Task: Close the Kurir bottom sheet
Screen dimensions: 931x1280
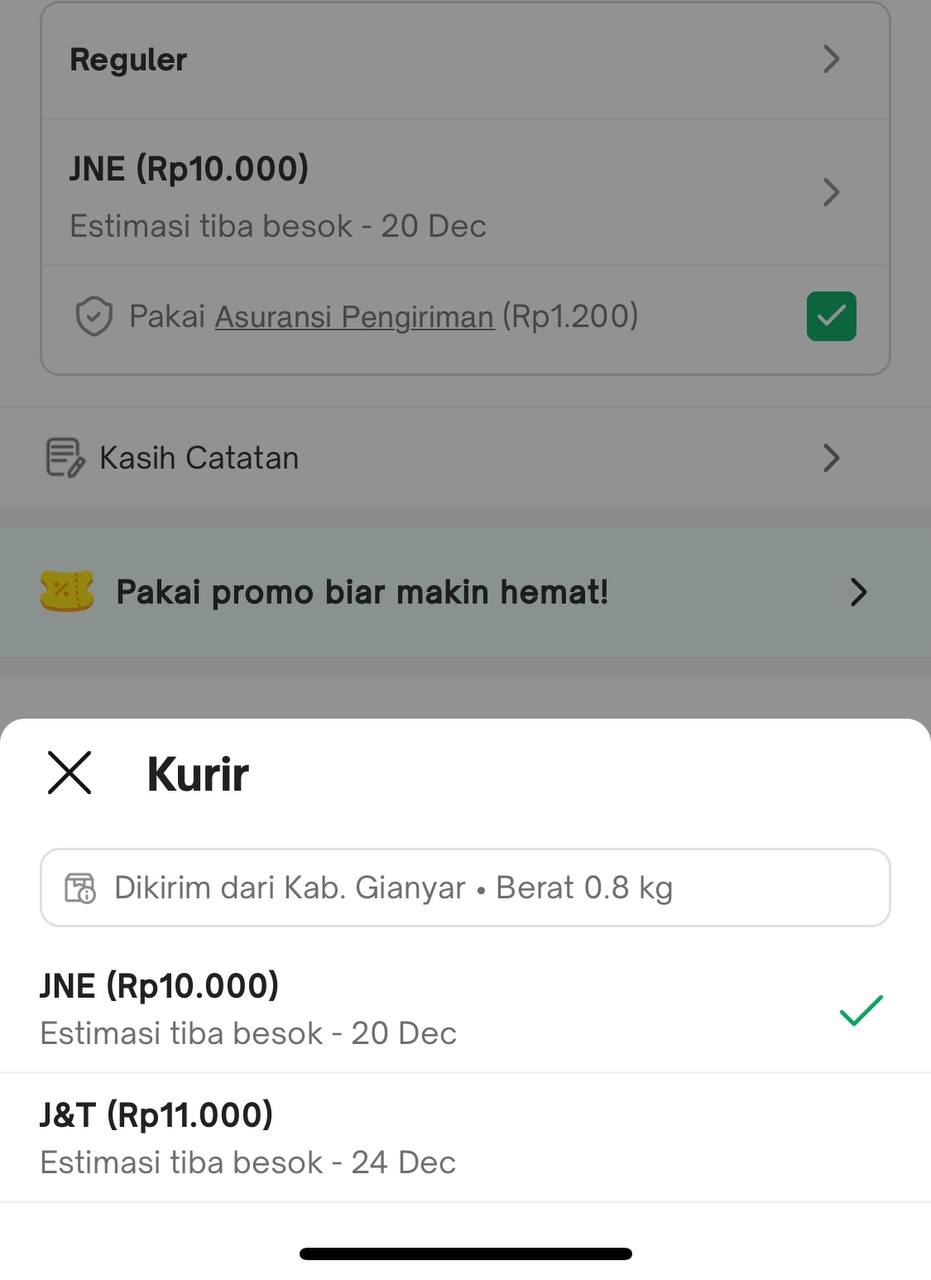Action: tap(69, 773)
